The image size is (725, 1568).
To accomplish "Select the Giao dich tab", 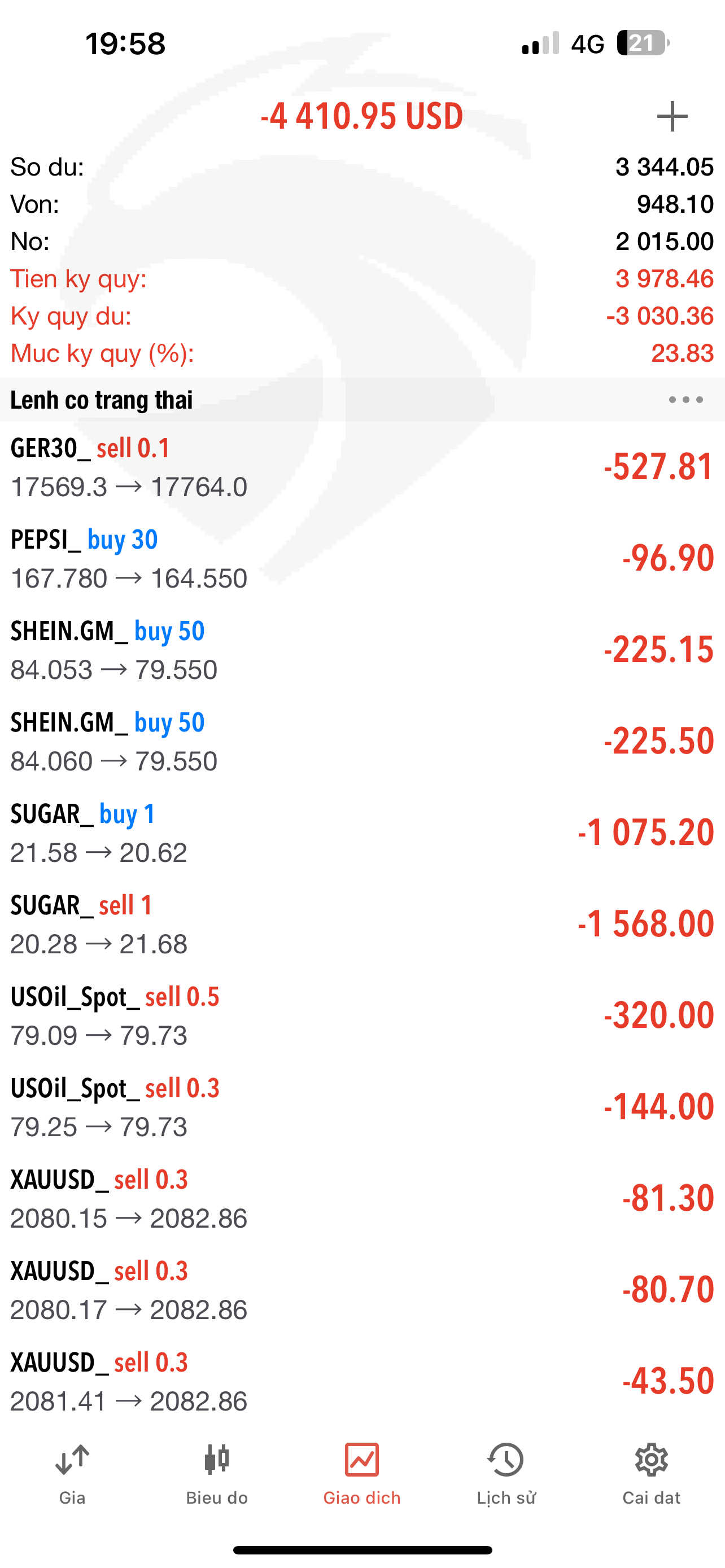I will click(362, 1474).
